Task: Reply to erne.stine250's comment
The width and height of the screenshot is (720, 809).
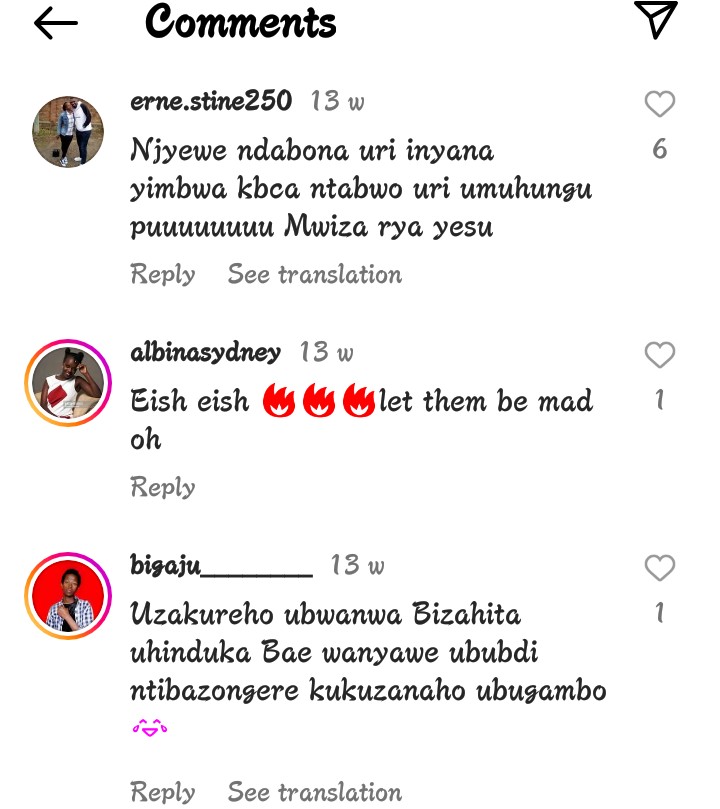Action: coord(163,274)
